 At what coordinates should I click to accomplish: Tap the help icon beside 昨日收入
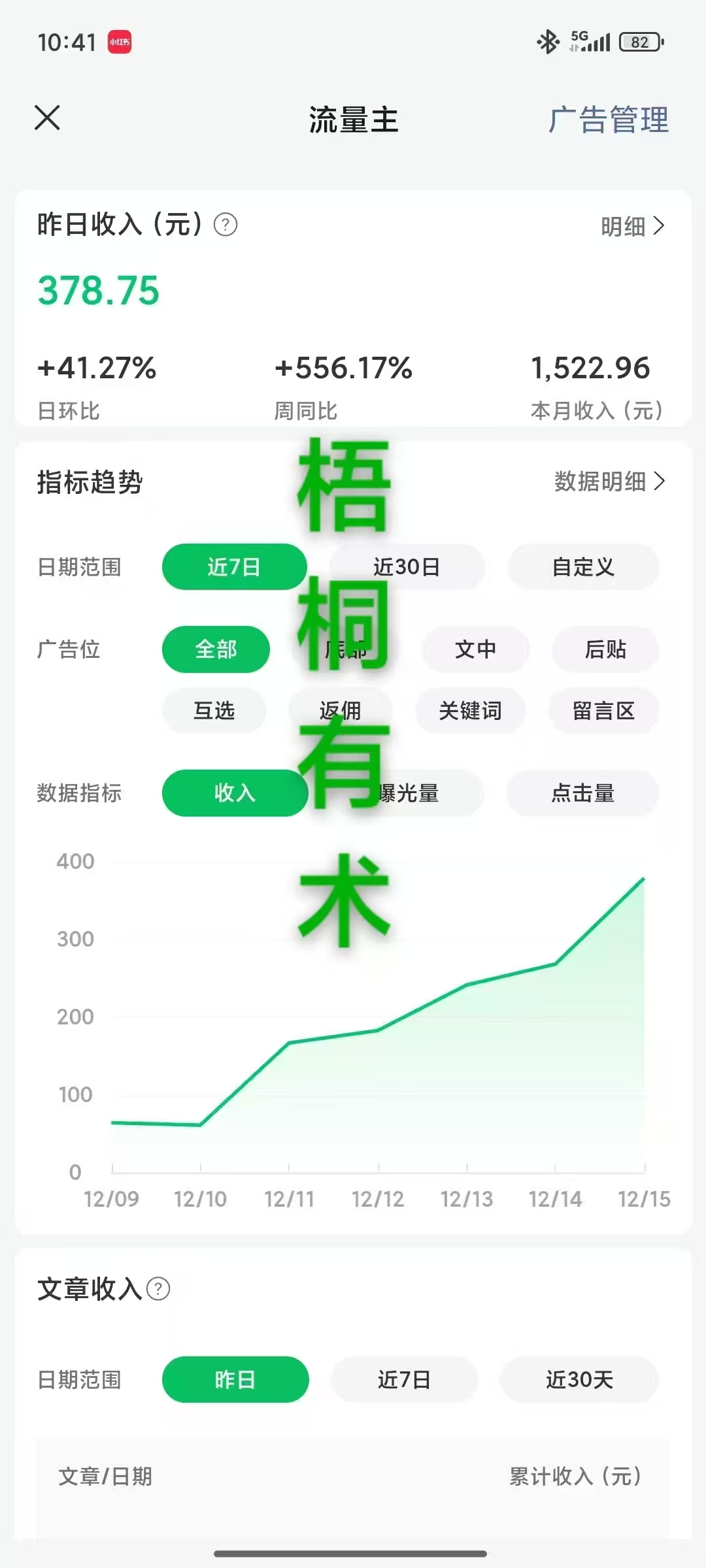(226, 225)
